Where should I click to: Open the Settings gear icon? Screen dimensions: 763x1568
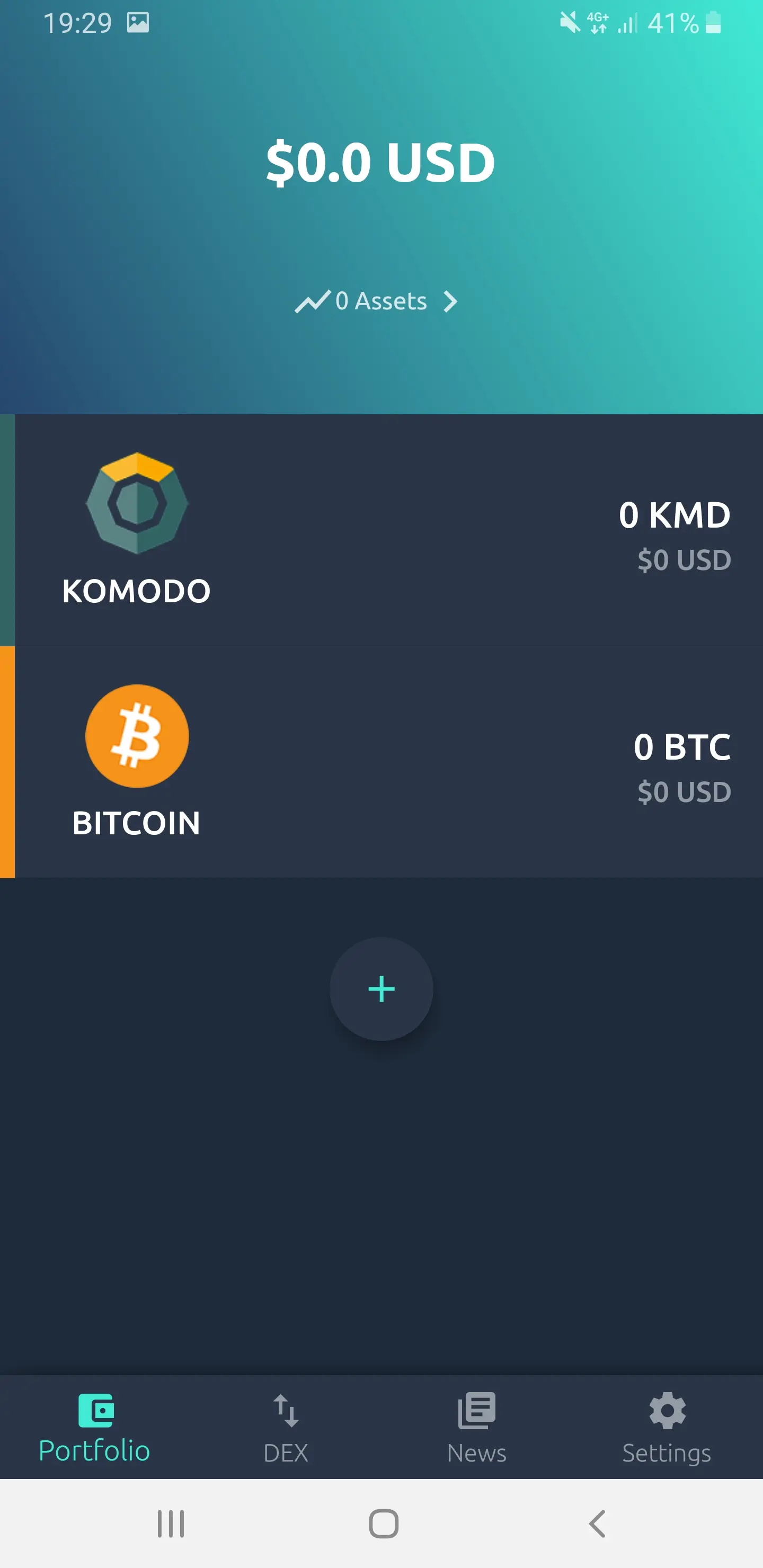tap(668, 1410)
